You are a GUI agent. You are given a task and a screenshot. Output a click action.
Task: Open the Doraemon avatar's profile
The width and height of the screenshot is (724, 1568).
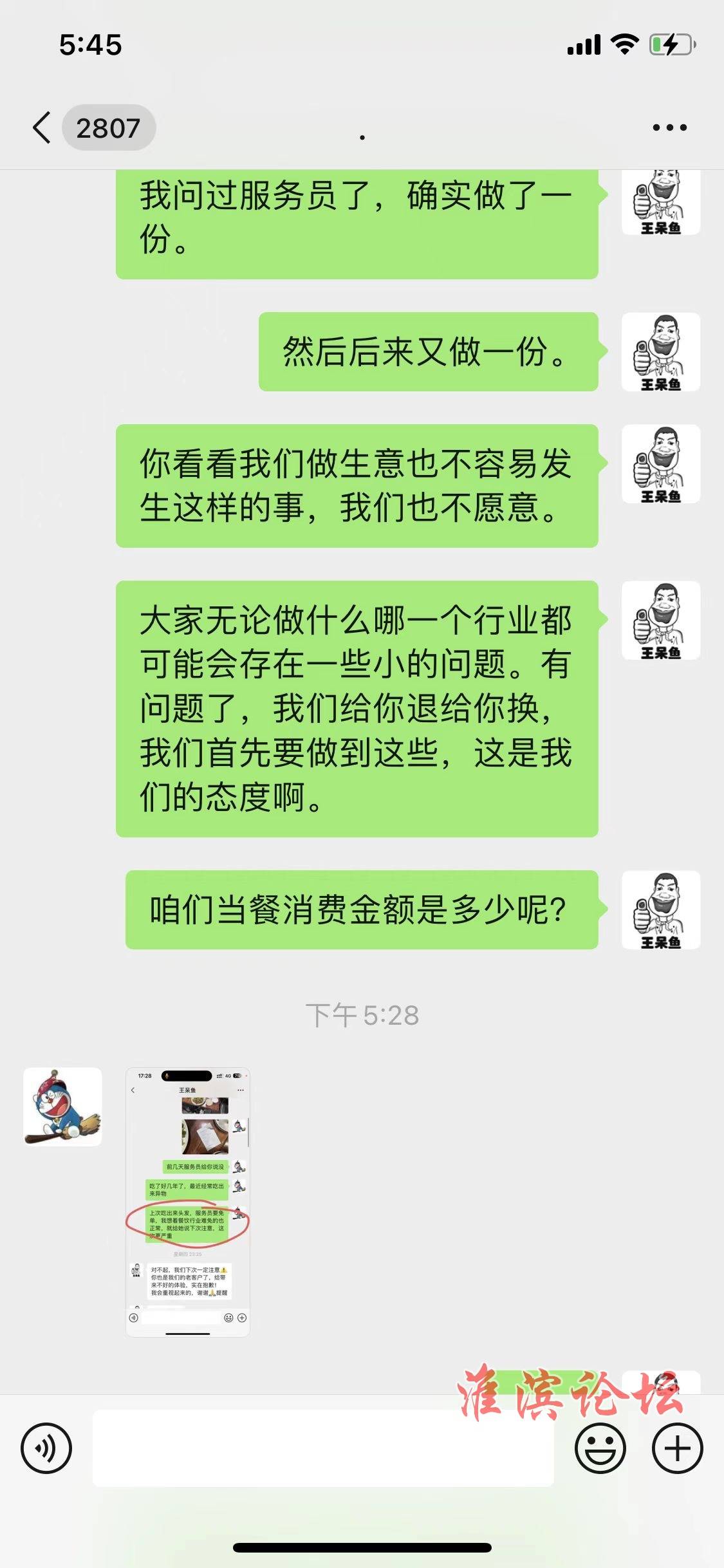pyautogui.click(x=62, y=1106)
